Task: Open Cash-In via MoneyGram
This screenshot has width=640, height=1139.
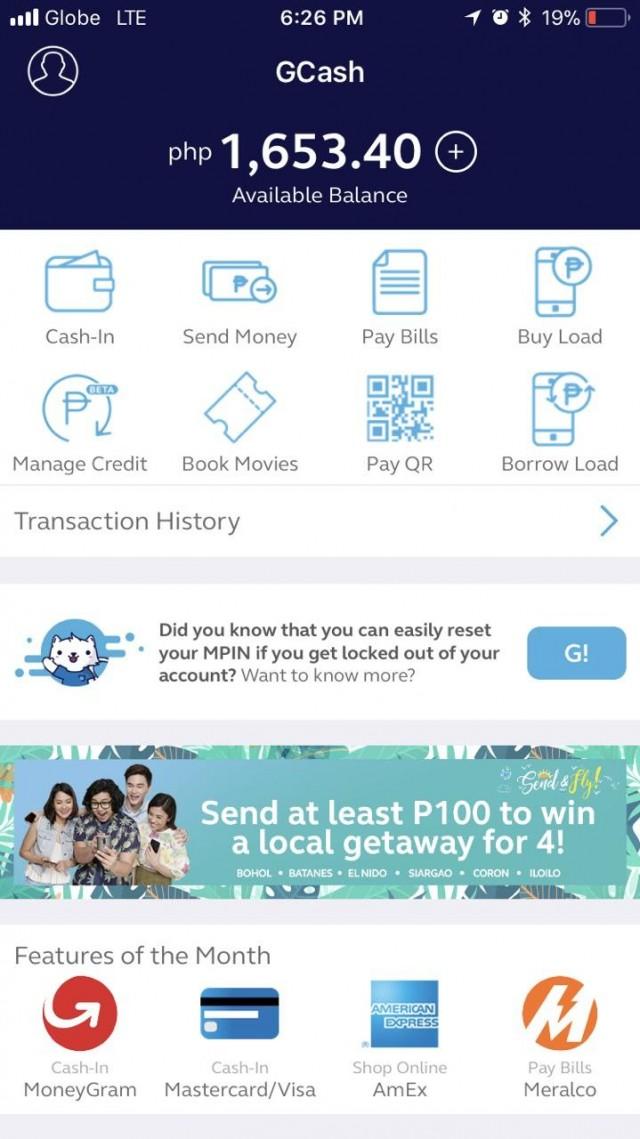Action: point(80,1037)
